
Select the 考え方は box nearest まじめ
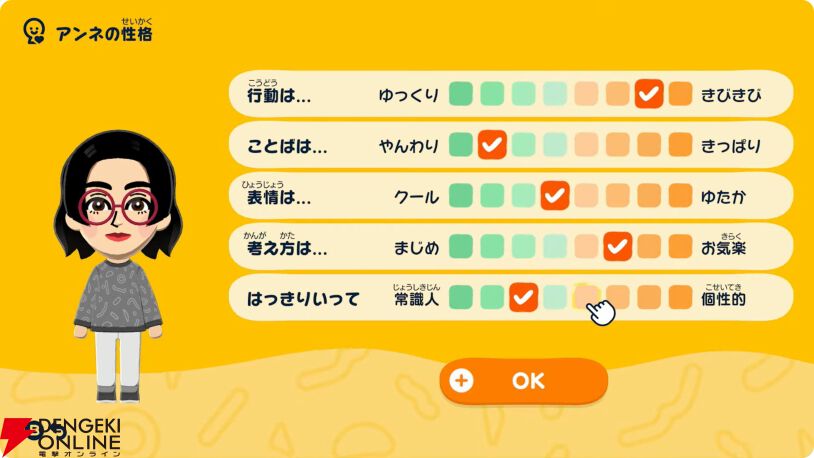pos(460,246)
